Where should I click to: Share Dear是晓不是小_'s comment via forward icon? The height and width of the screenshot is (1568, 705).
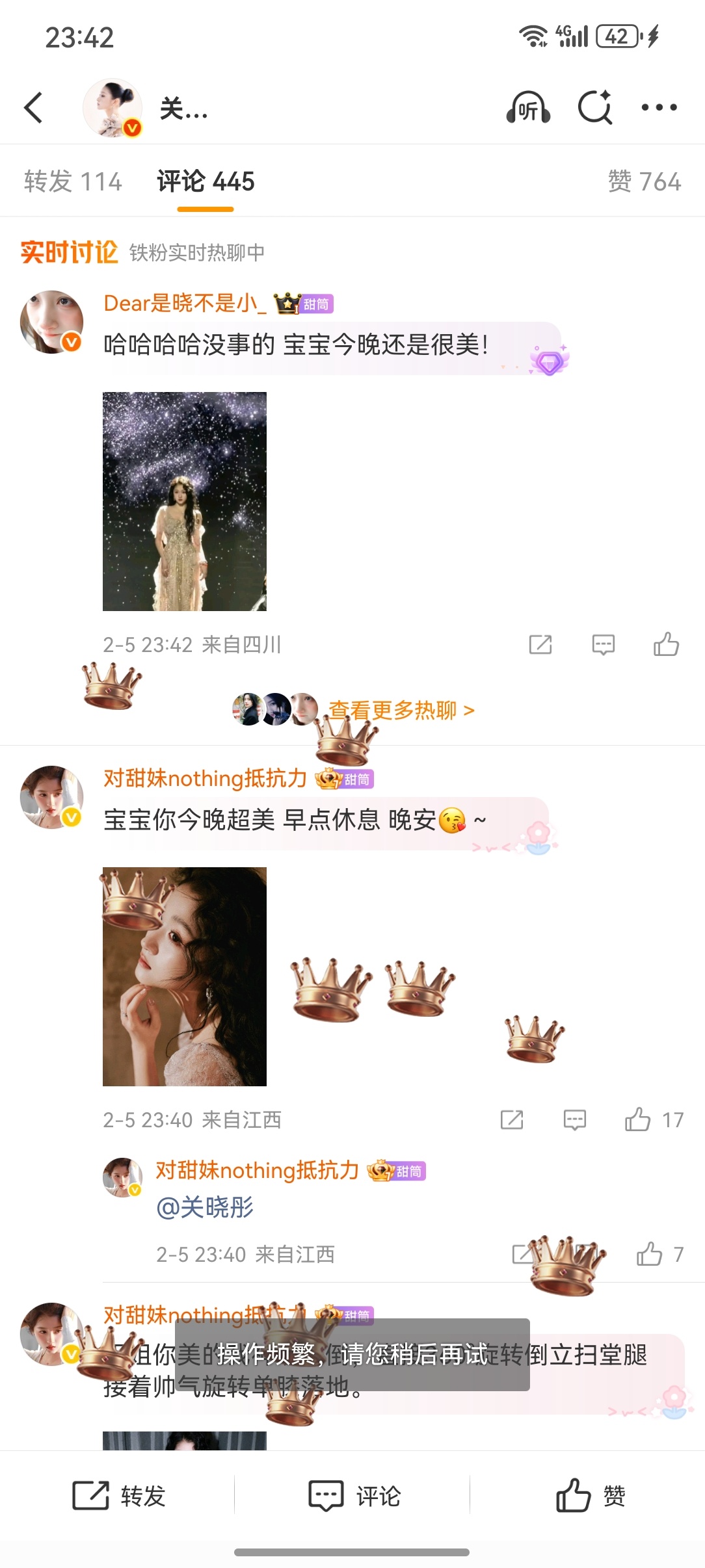pos(539,644)
